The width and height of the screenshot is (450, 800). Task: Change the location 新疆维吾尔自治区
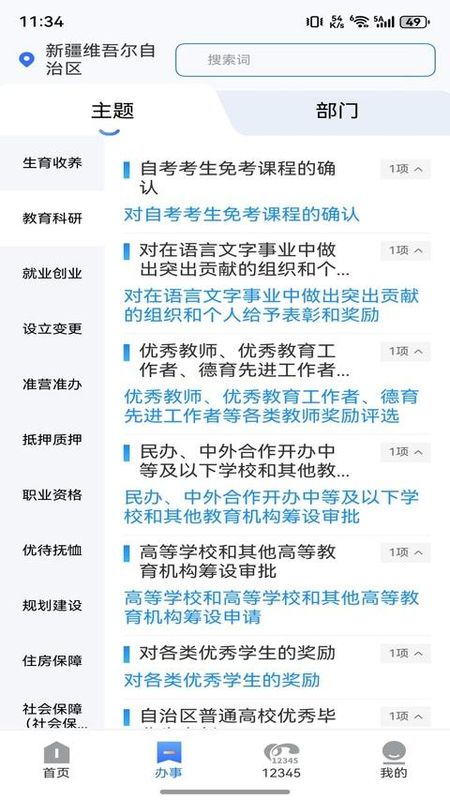[x=87, y=60]
